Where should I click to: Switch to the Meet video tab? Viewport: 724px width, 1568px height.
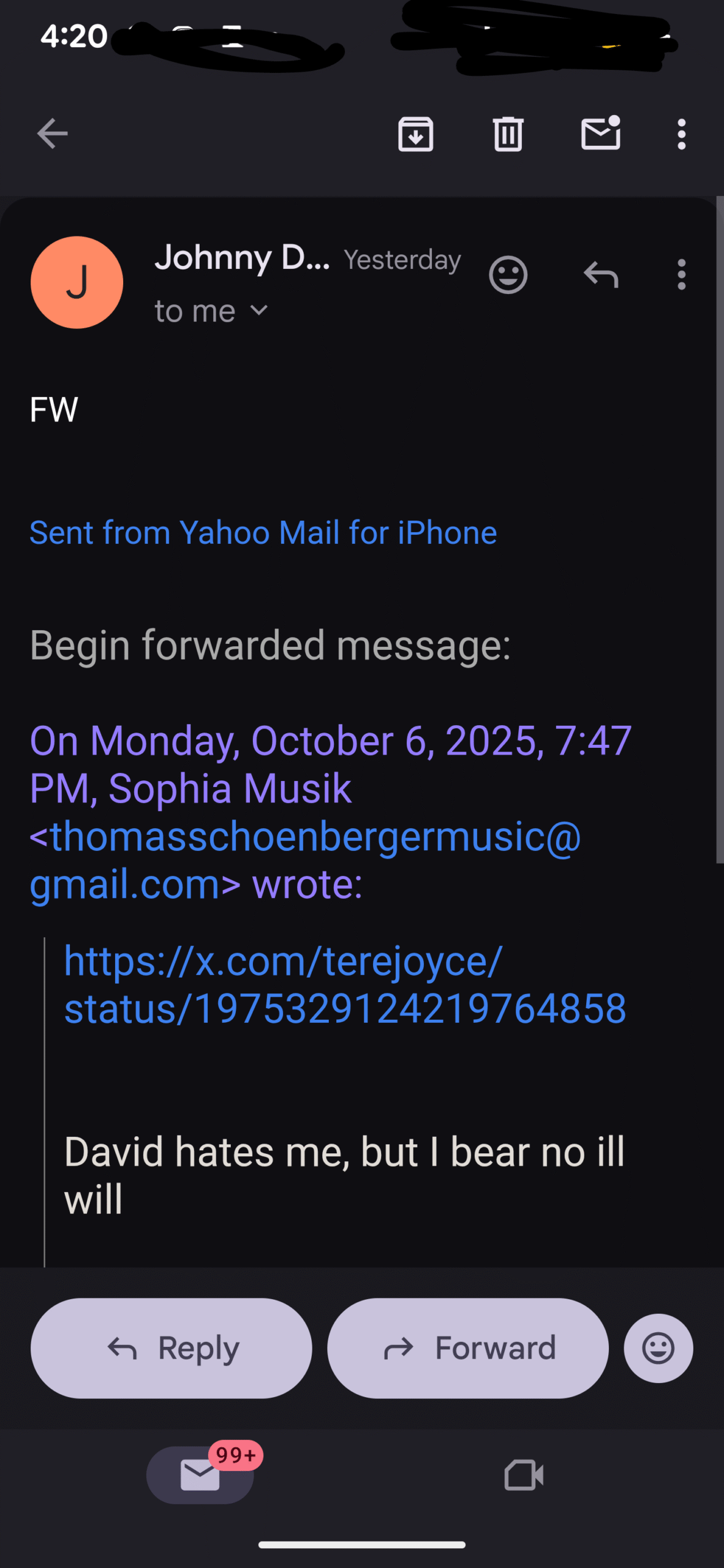point(524,1475)
